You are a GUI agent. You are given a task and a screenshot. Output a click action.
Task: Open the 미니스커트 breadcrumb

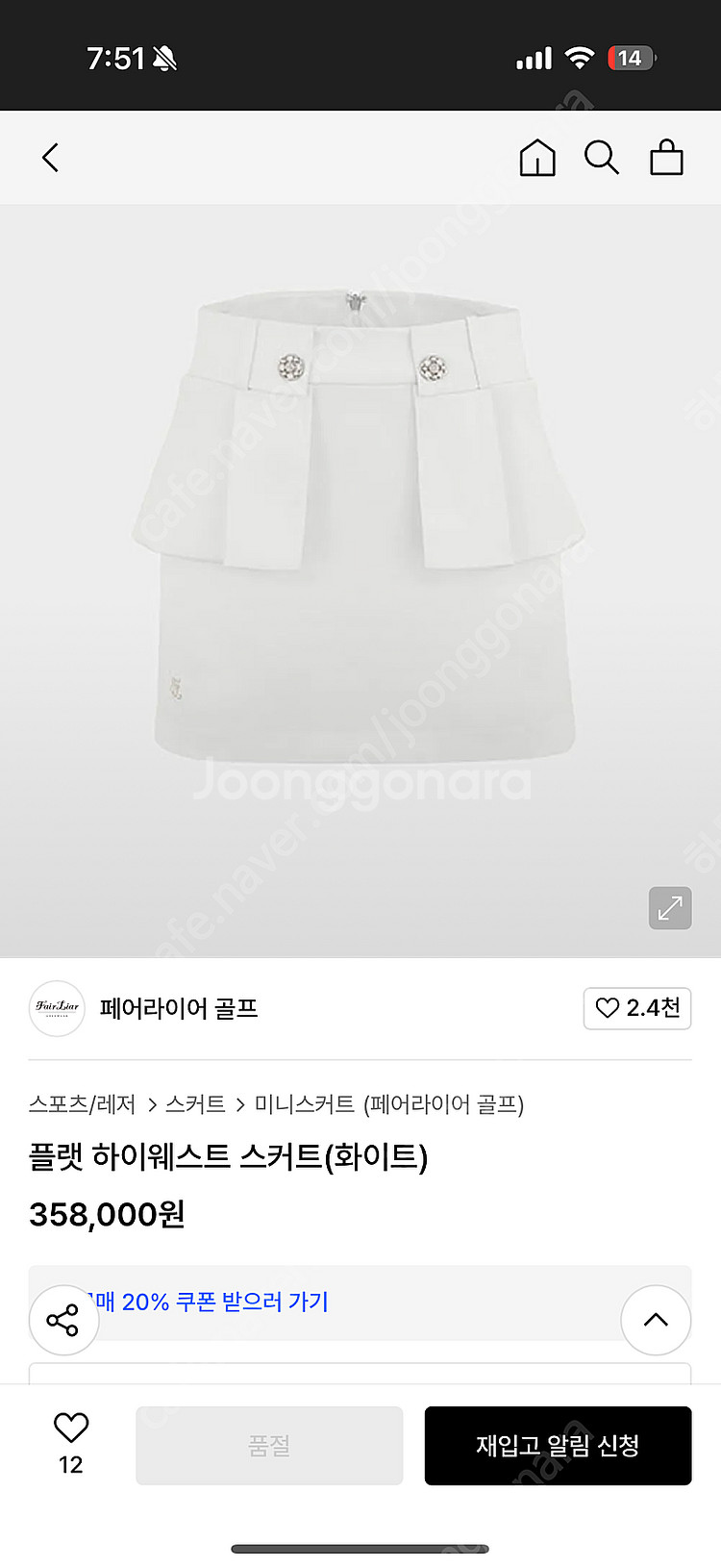[304, 1104]
